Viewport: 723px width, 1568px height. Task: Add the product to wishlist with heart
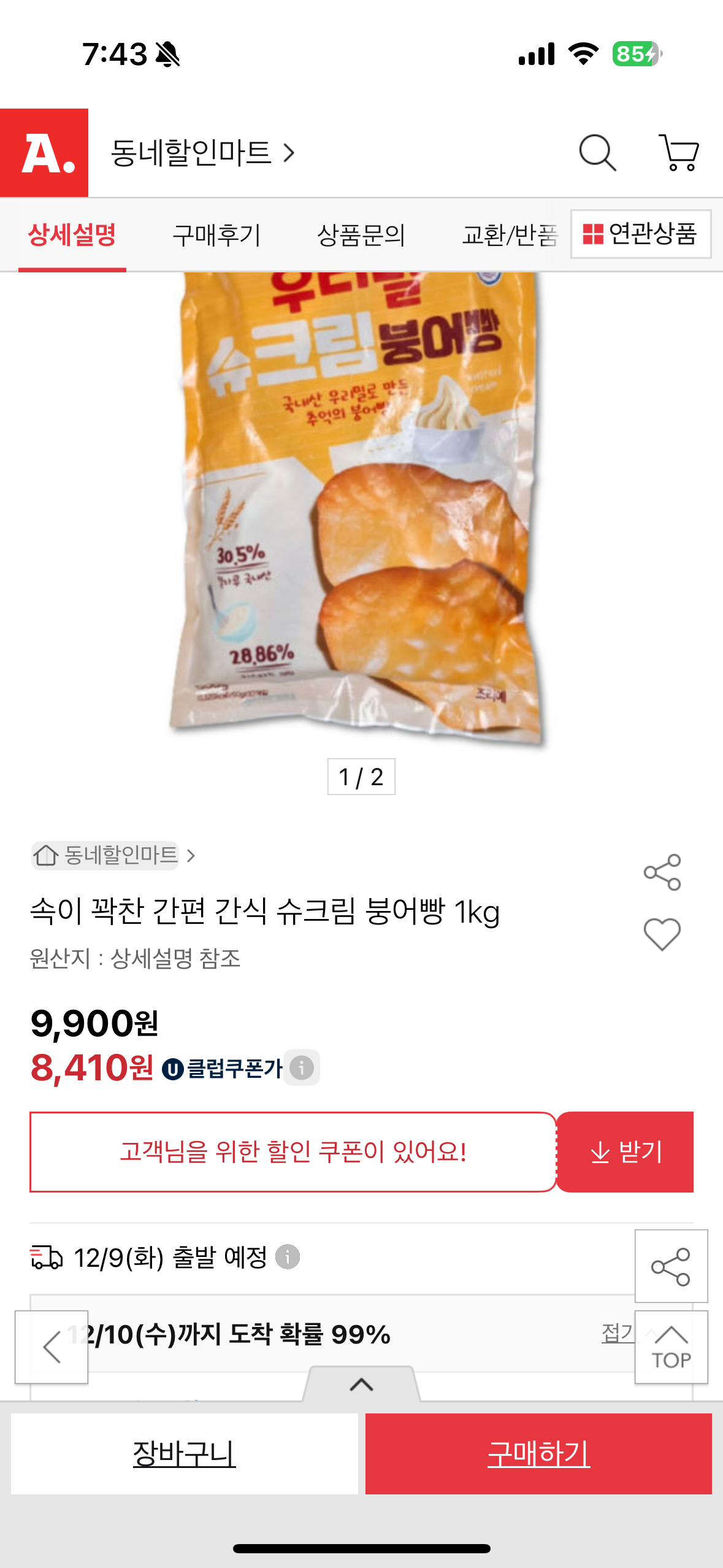(662, 934)
